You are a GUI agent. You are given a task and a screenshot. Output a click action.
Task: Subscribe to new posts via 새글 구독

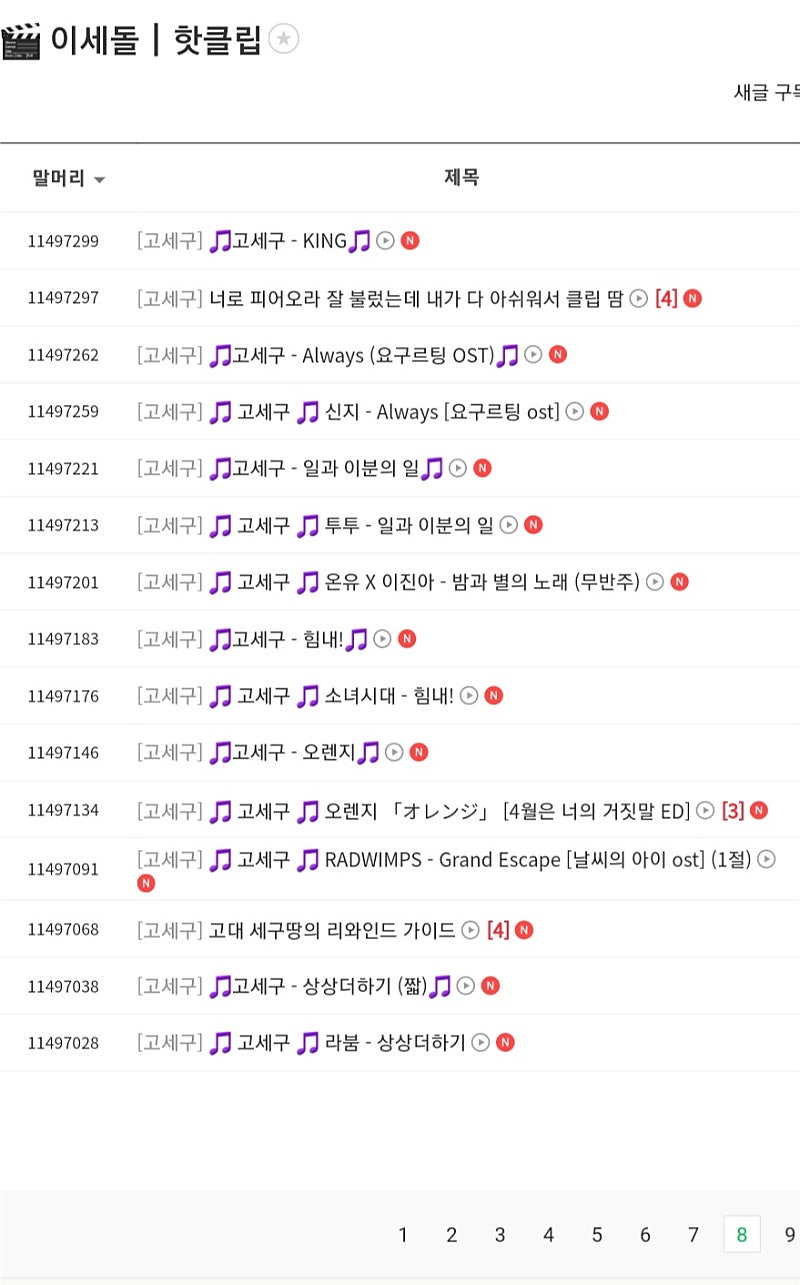[766, 92]
